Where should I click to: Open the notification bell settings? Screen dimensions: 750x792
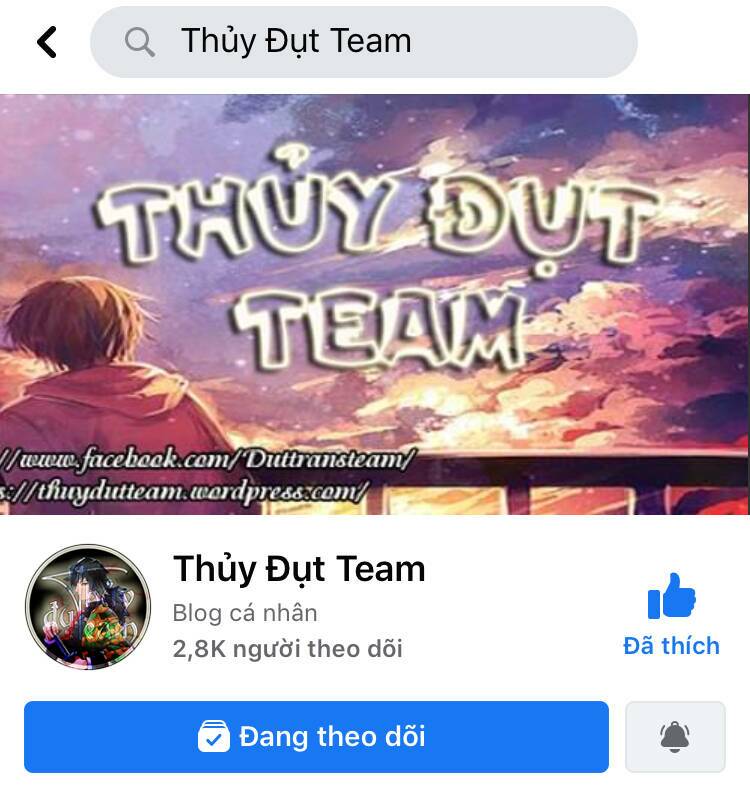pyautogui.click(x=675, y=737)
